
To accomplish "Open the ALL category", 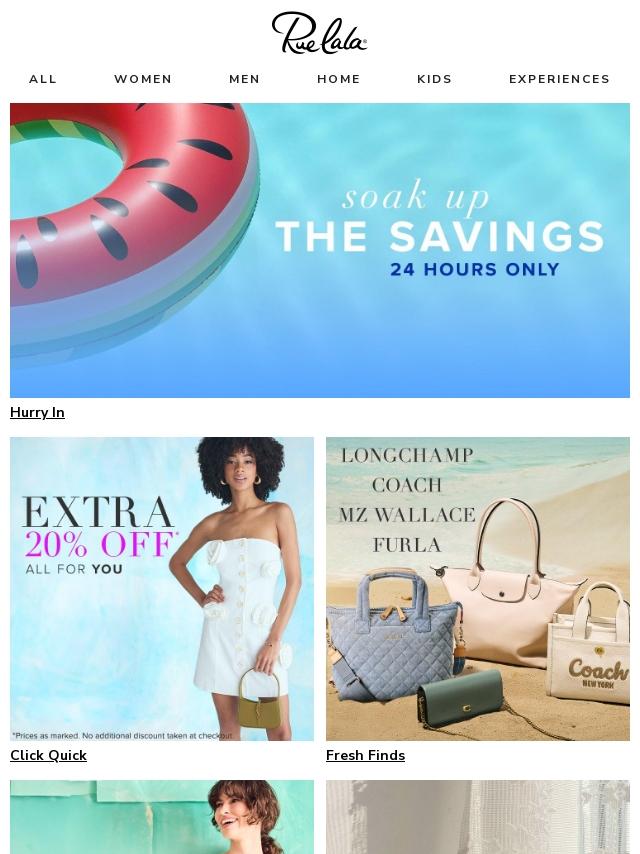I will 43,79.
